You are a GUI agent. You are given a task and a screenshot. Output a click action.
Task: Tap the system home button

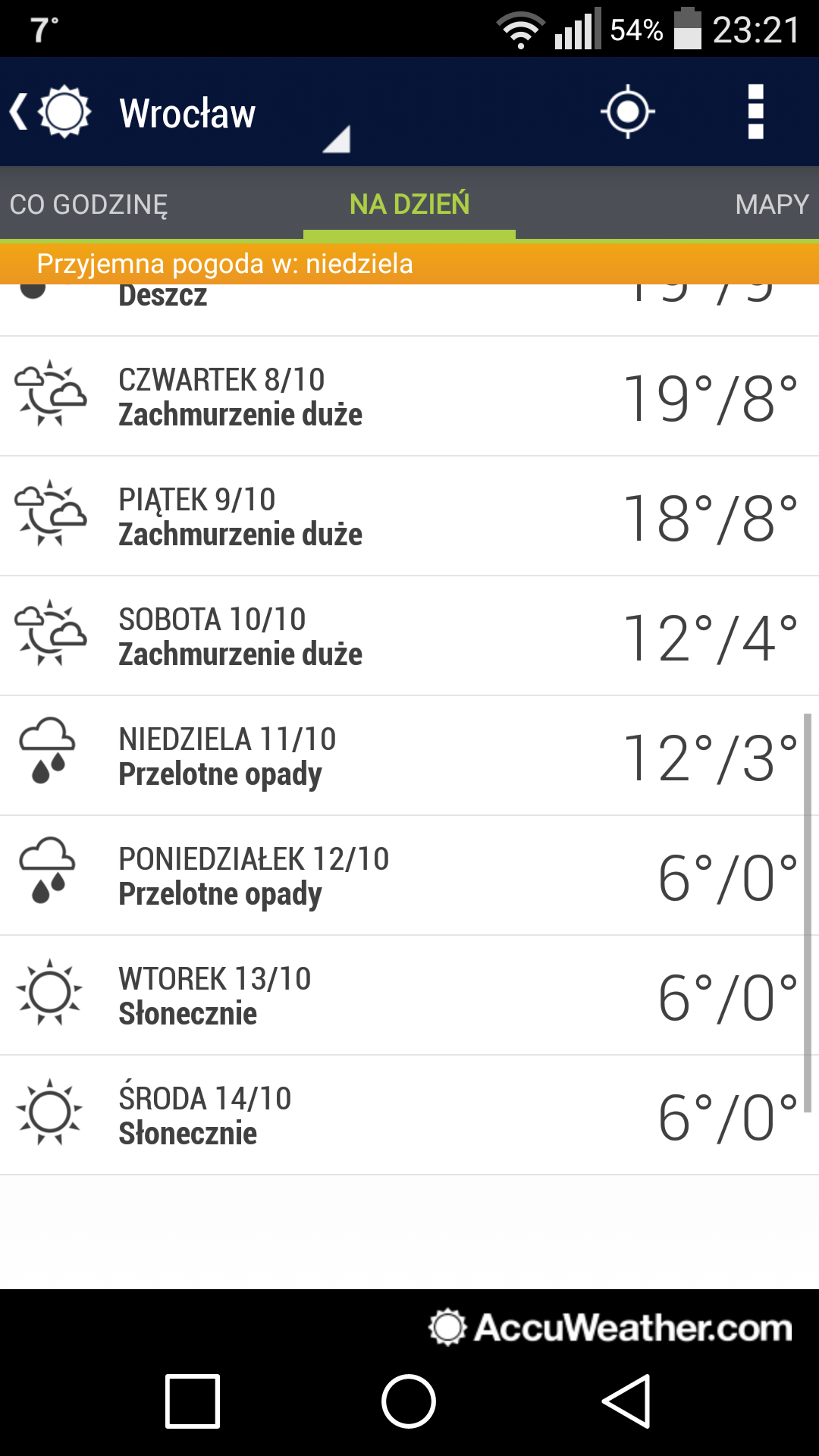coord(409,1401)
